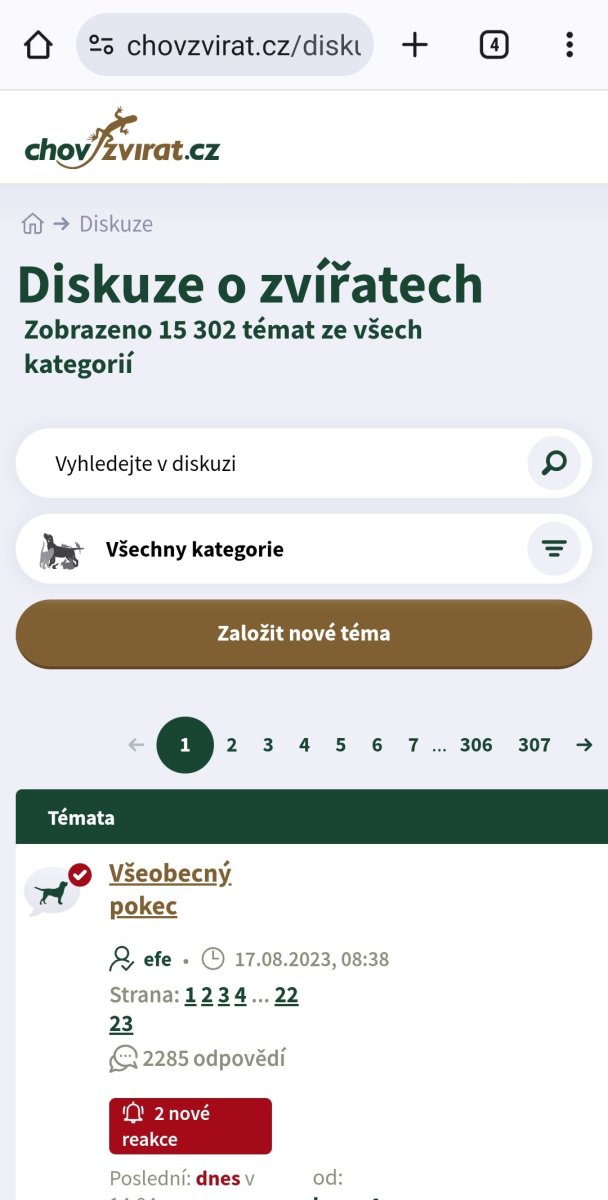This screenshot has width=608, height=1200.
Task: Tap the browser home icon
Action: coord(38,45)
